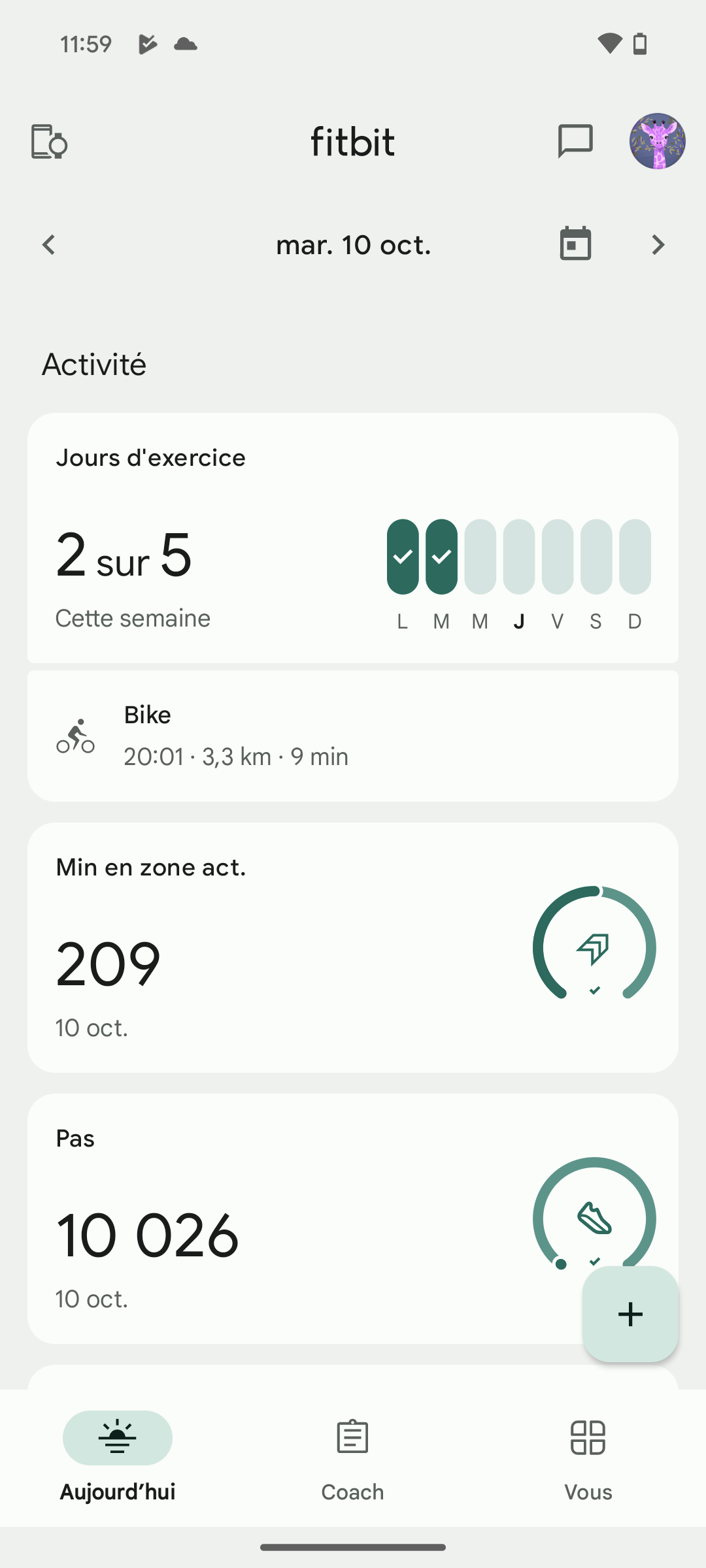Open the giraffe profile avatar
706x1568 pixels.
(x=657, y=141)
